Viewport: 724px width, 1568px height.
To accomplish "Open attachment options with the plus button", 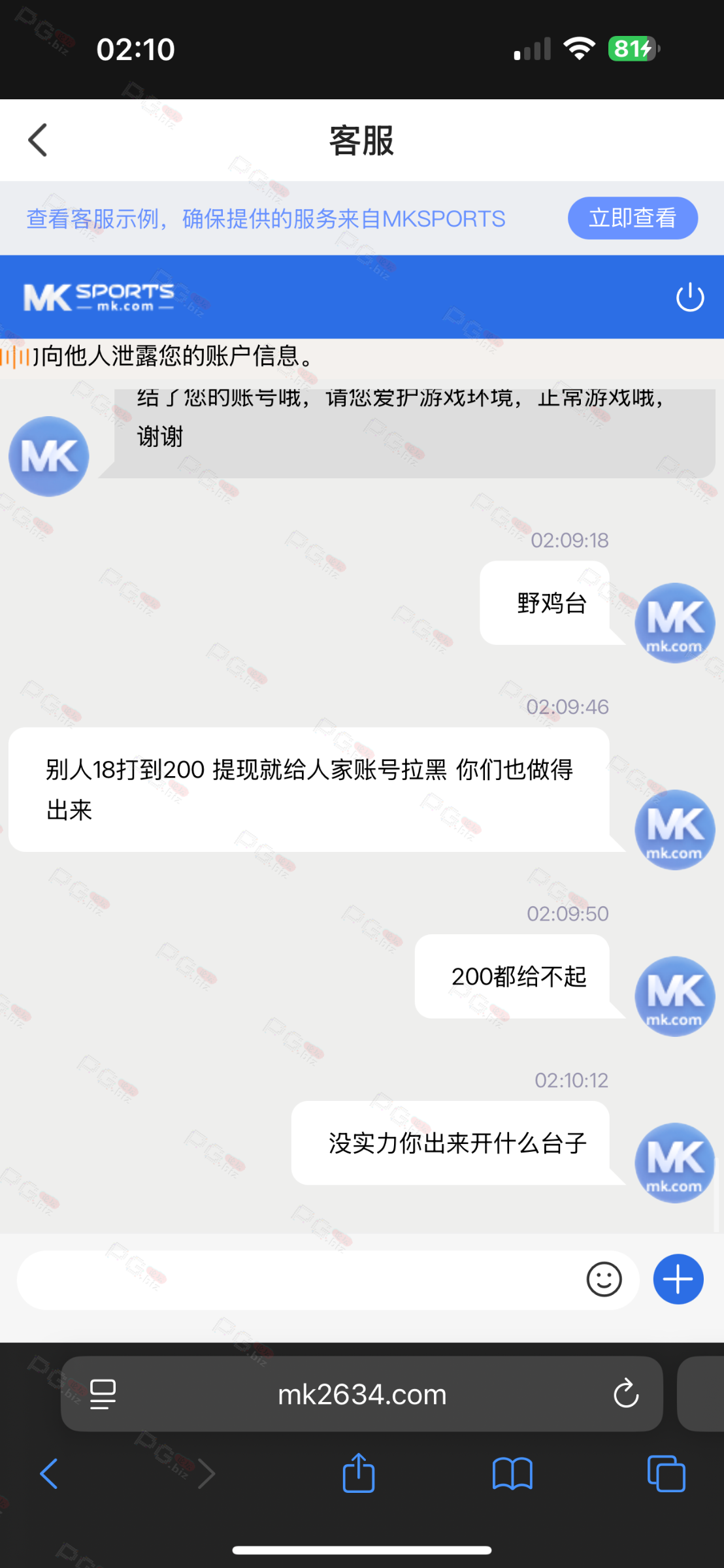I will pos(678,1279).
